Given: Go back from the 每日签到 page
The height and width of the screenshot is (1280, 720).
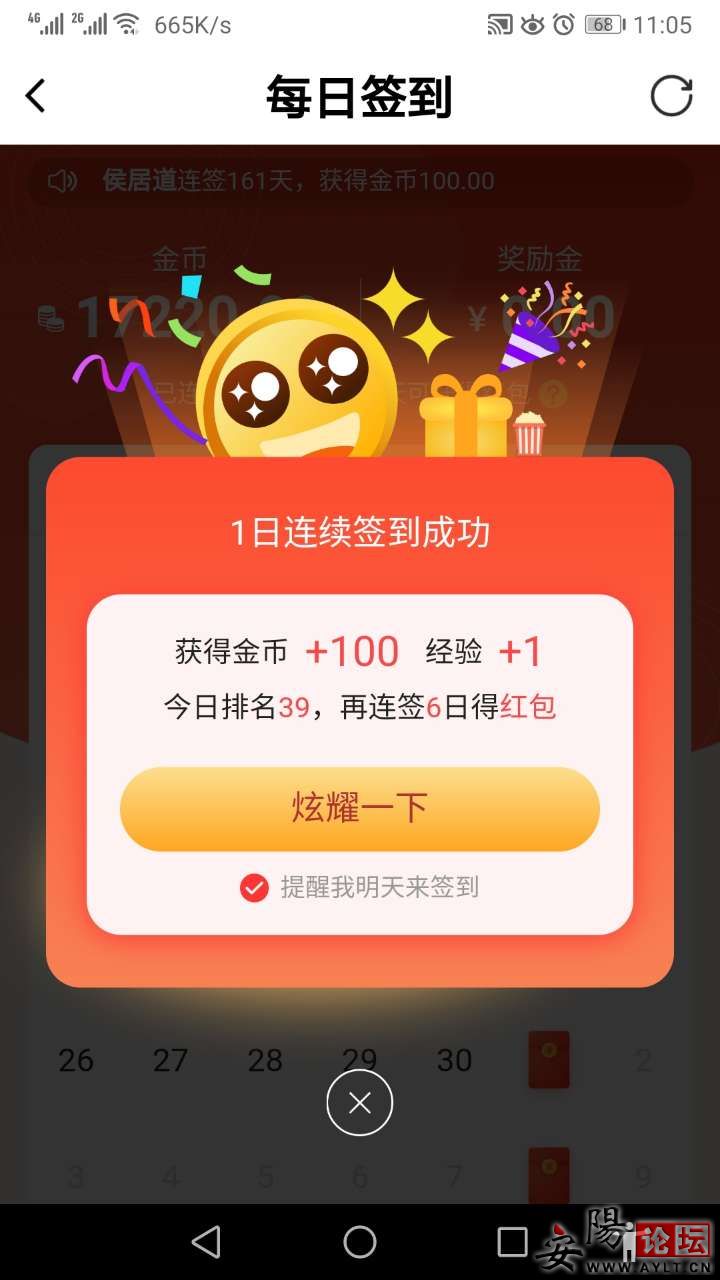Looking at the screenshot, I should pos(36,97).
